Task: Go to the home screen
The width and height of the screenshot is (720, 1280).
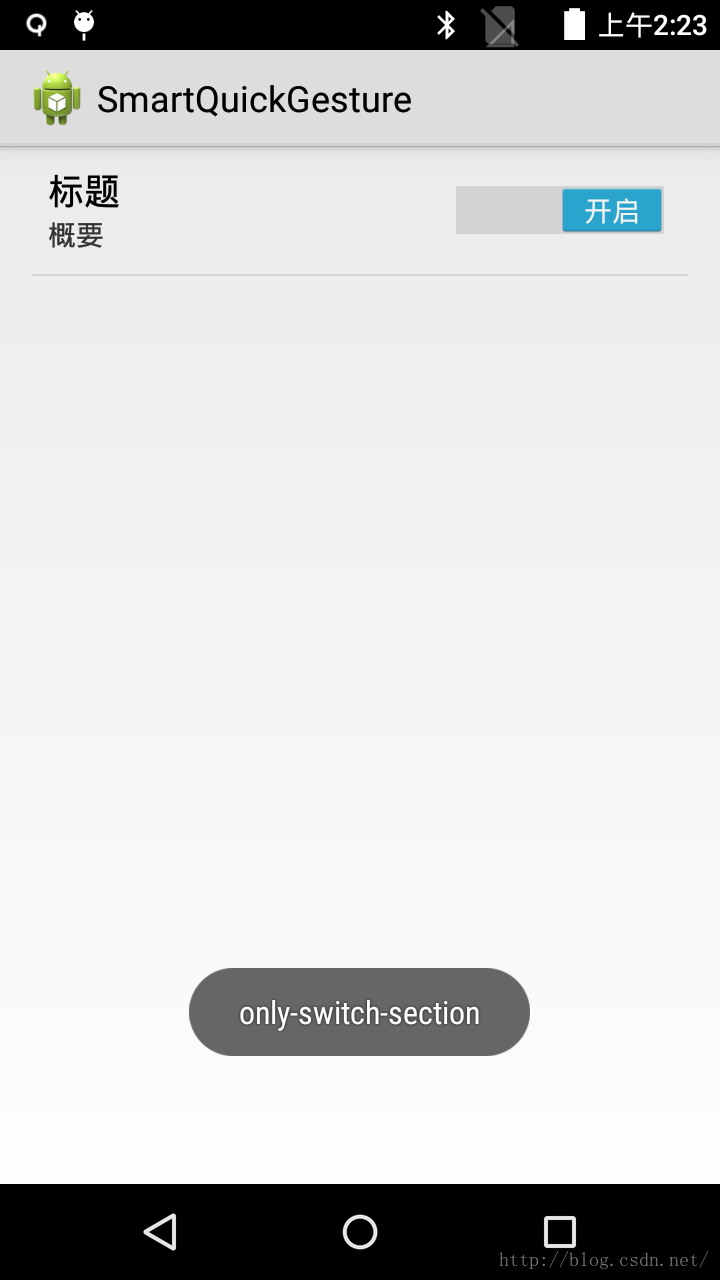Action: 360,1232
